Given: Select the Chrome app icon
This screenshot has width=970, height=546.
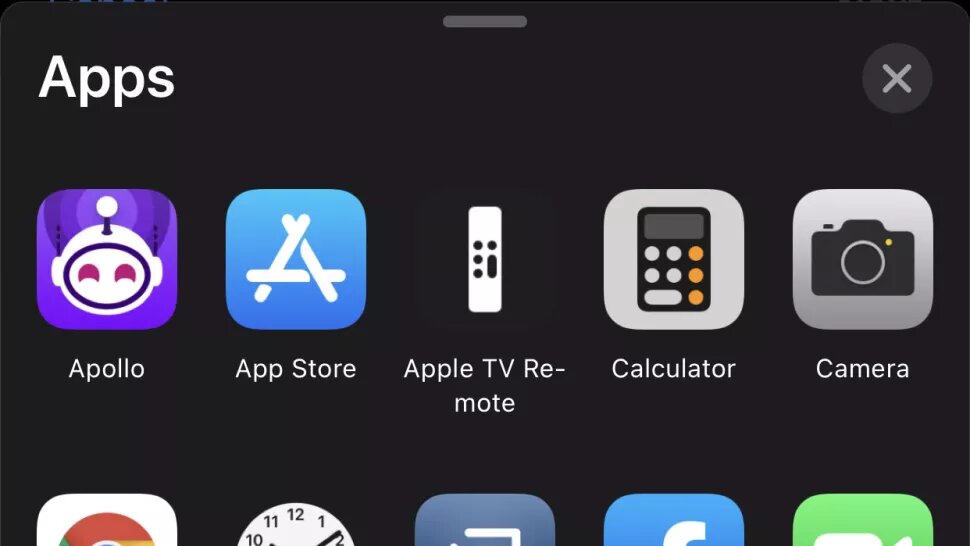Looking at the screenshot, I should [x=107, y=522].
